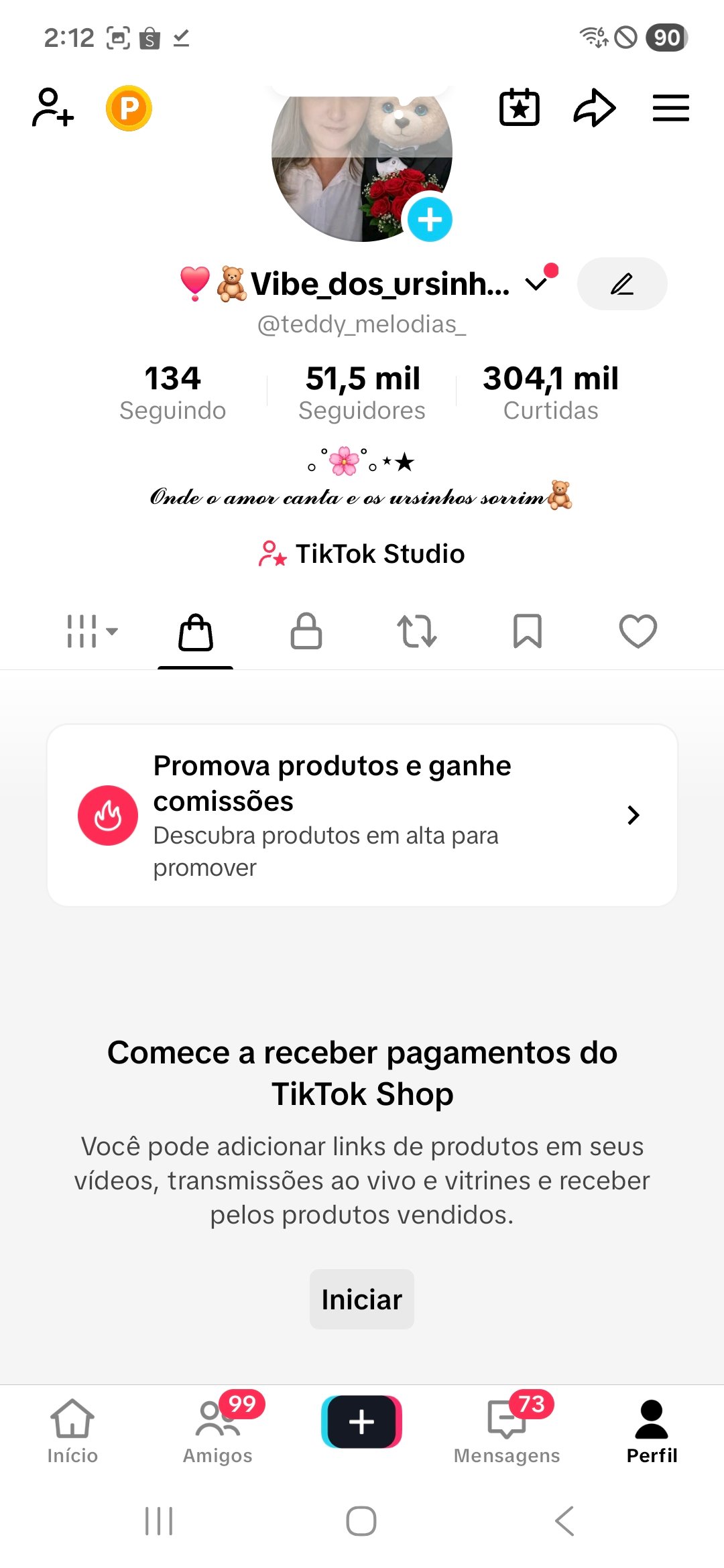Viewport: 724px width, 1568px height.
Task: Tap the gold P coin icon
Action: (129, 108)
